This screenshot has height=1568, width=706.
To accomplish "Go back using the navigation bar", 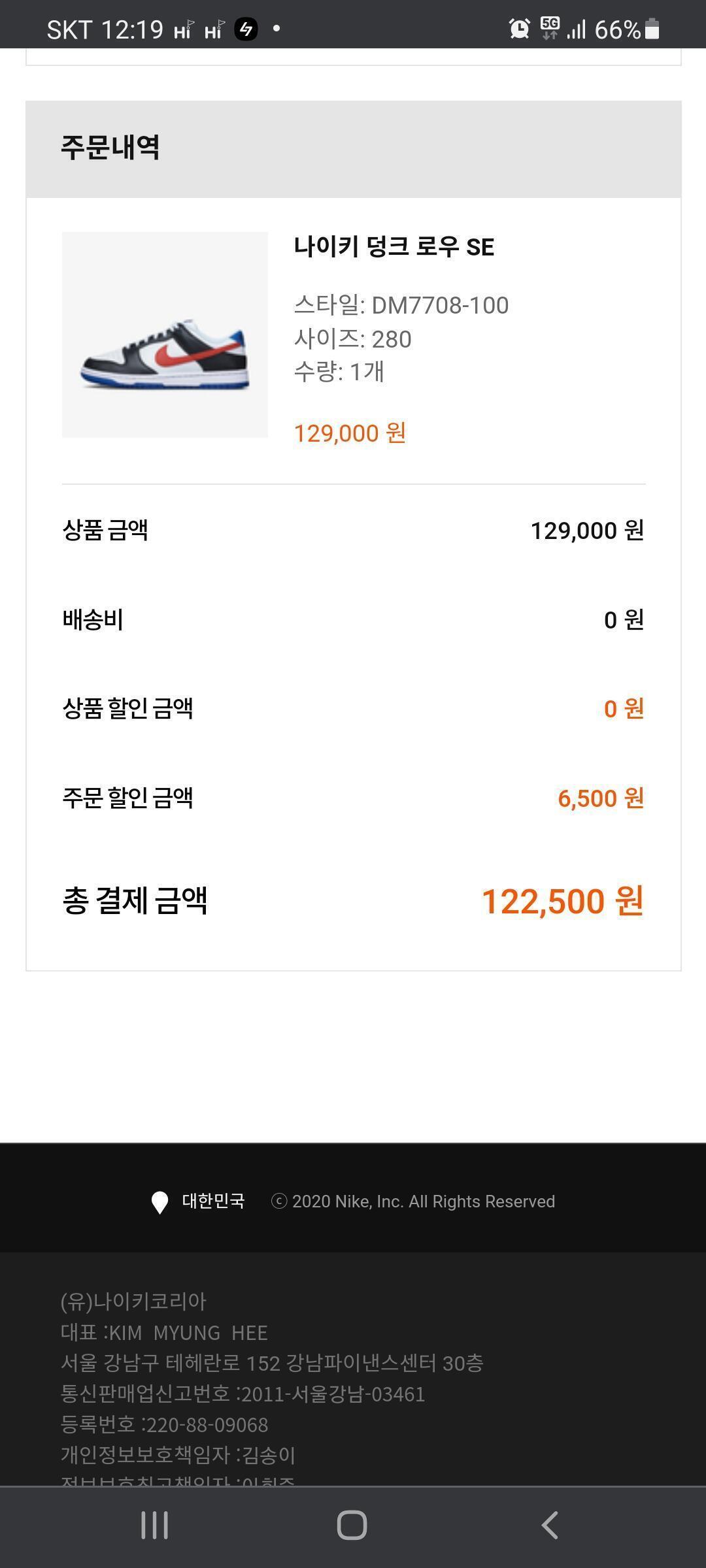I will 550,1525.
